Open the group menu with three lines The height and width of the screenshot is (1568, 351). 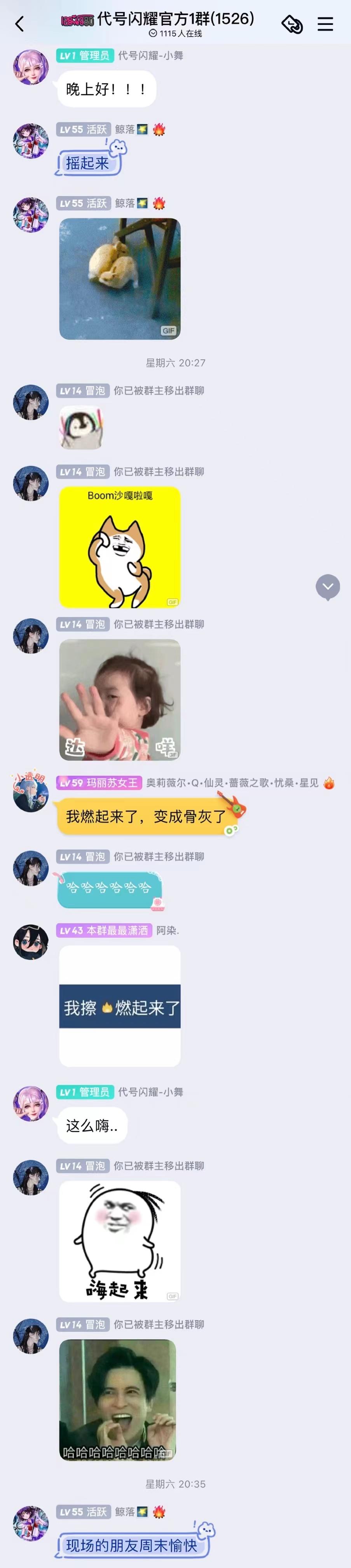coord(325,24)
